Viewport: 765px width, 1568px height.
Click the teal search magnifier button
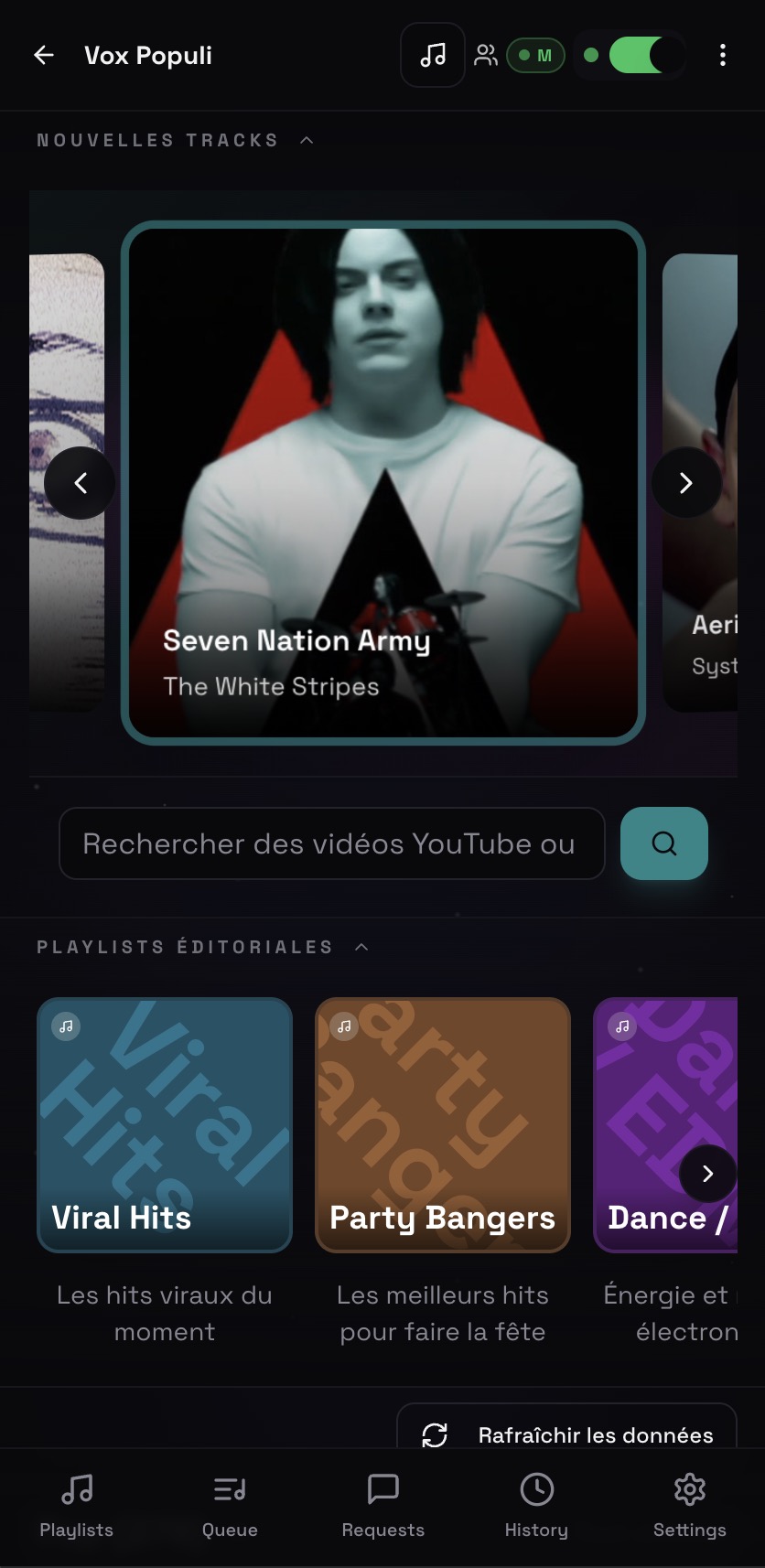(x=663, y=843)
